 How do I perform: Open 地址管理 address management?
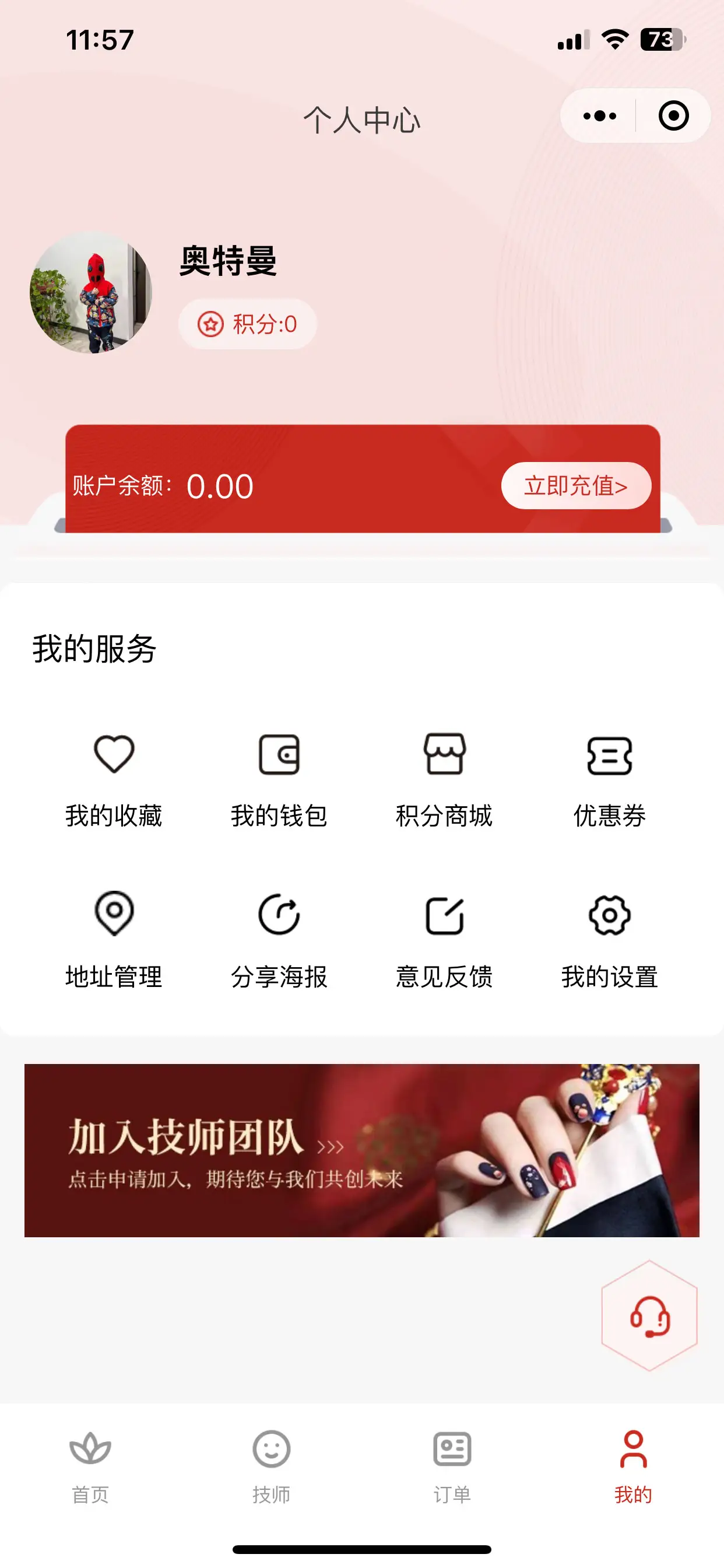pos(114,940)
